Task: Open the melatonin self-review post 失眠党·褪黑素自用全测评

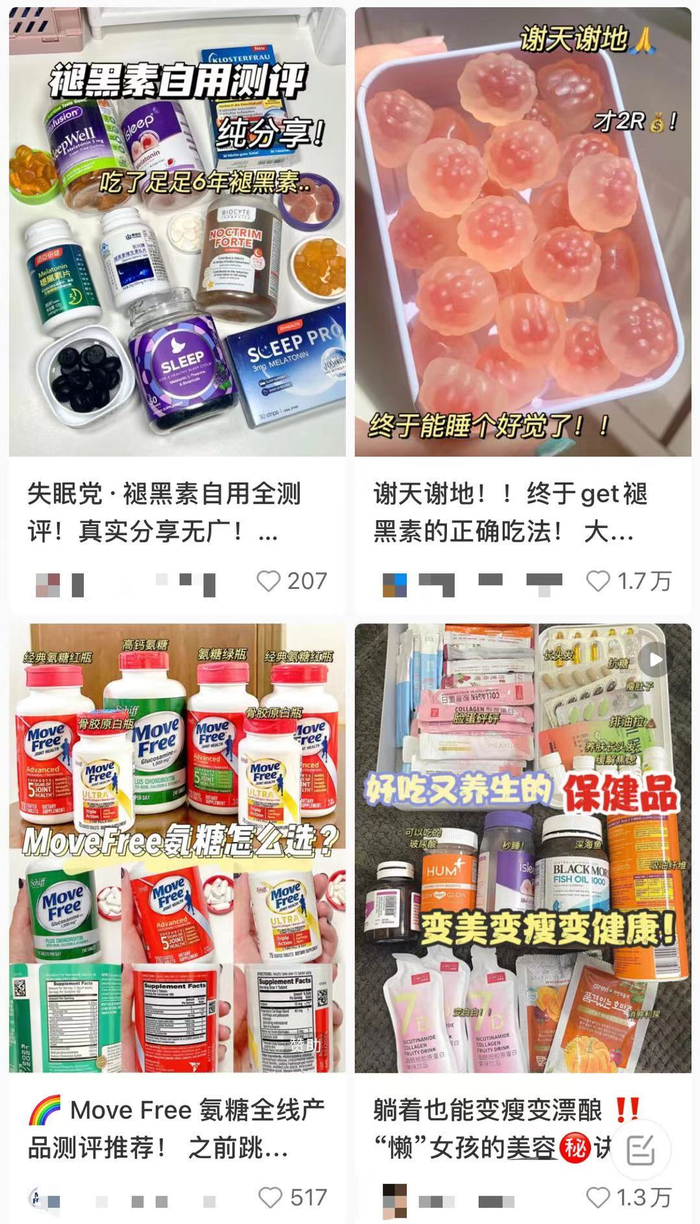Action: pos(177,232)
